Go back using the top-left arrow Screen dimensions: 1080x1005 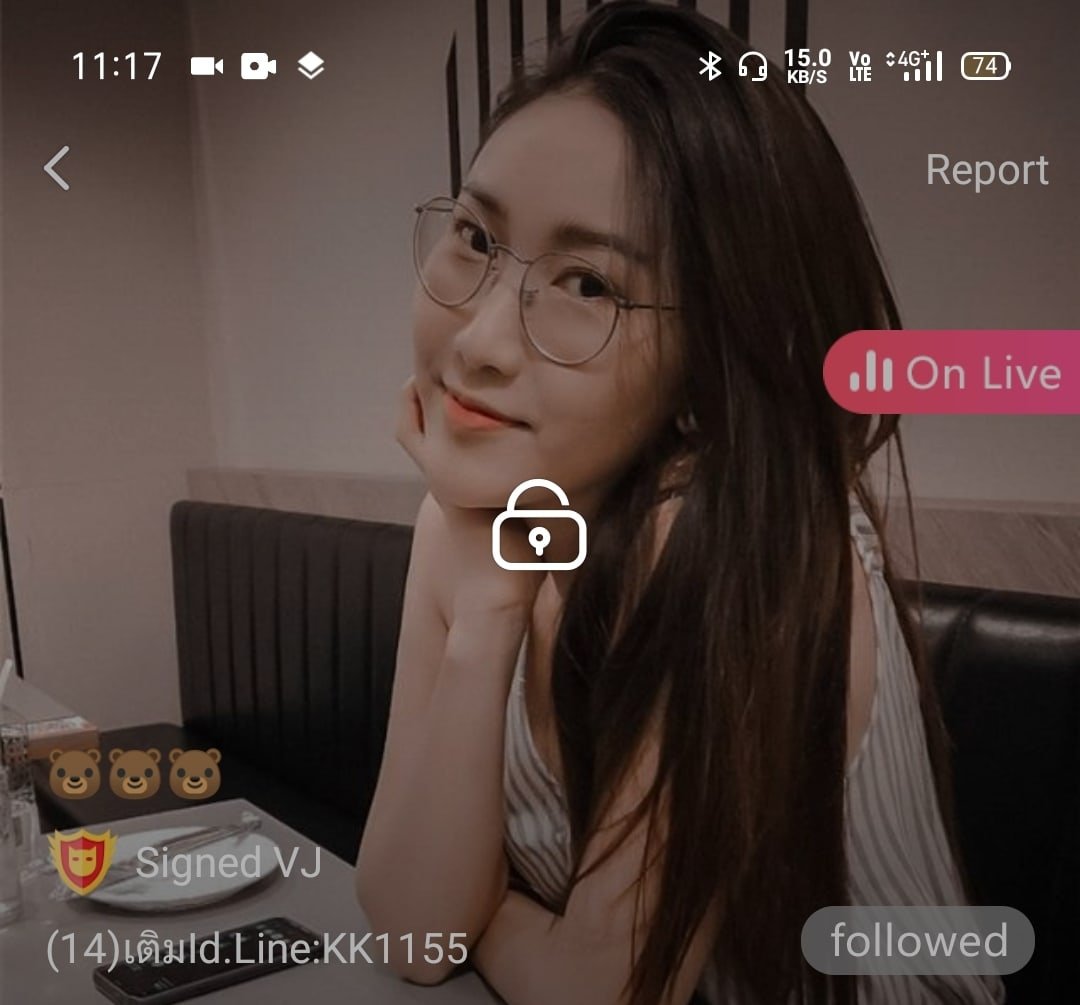point(58,168)
